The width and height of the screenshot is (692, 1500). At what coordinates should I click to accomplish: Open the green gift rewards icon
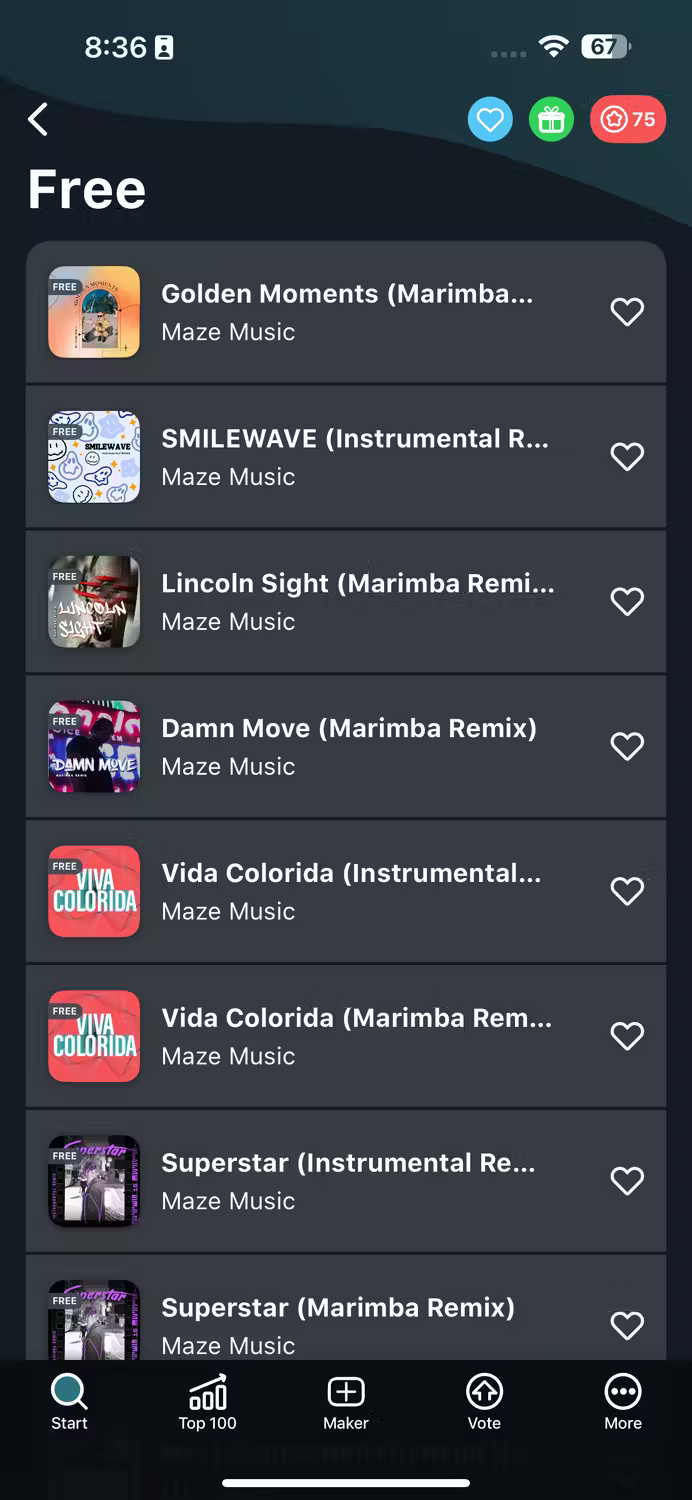(x=551, y=121)
